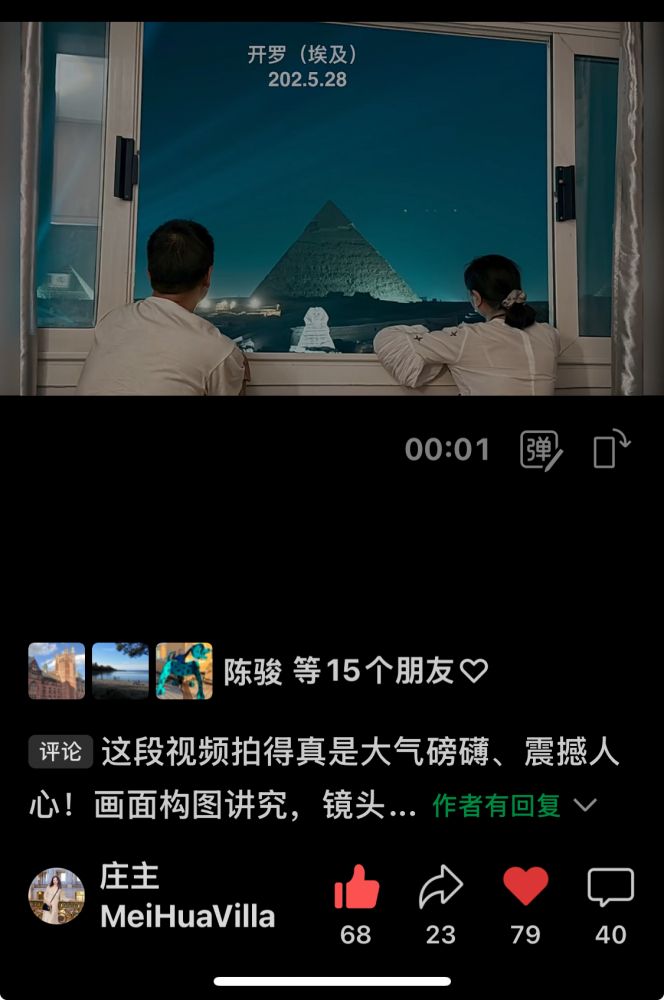
Task: Tap the thumbs-up icon with 68
Action: 356,886
